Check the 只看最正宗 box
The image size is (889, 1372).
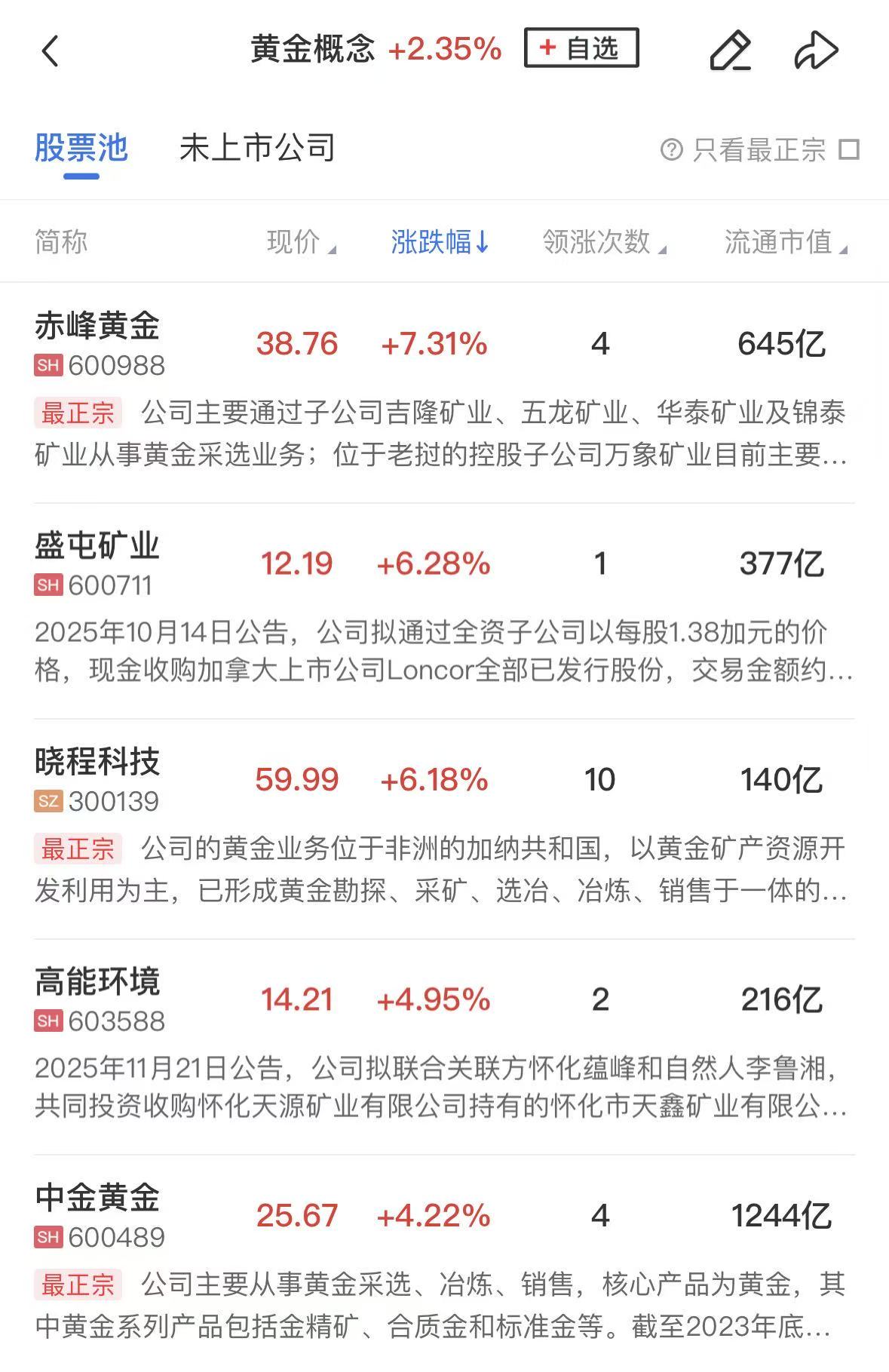click(849, 149)
